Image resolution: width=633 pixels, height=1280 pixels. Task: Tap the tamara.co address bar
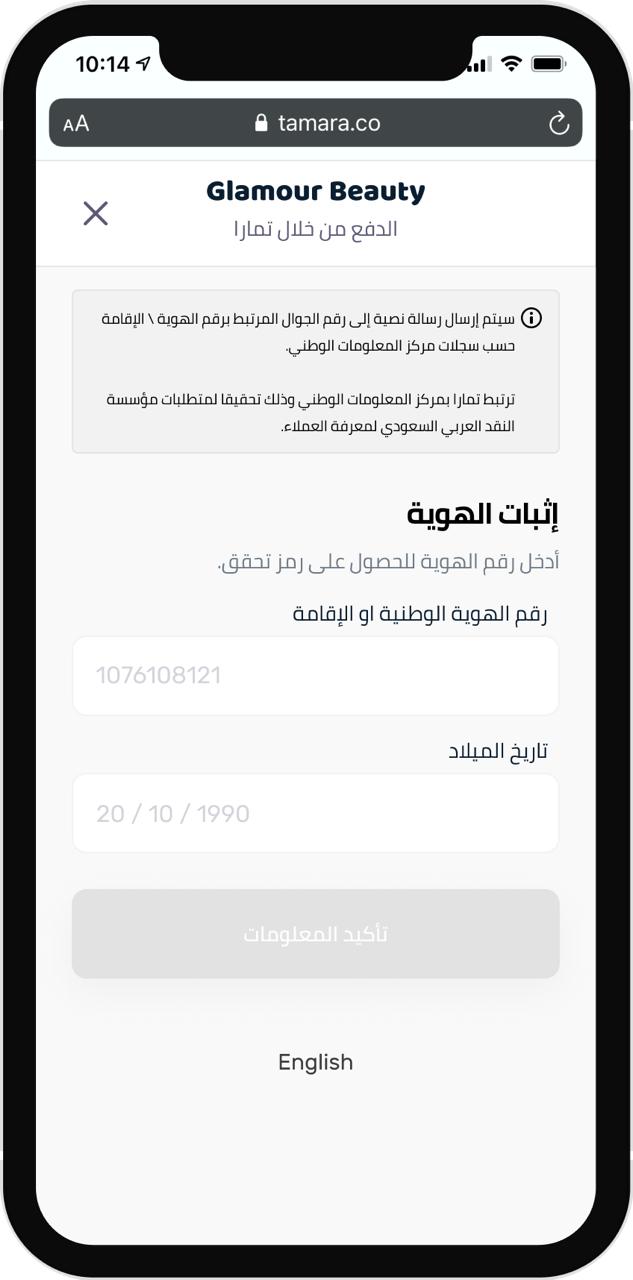(x=316, y=123)
